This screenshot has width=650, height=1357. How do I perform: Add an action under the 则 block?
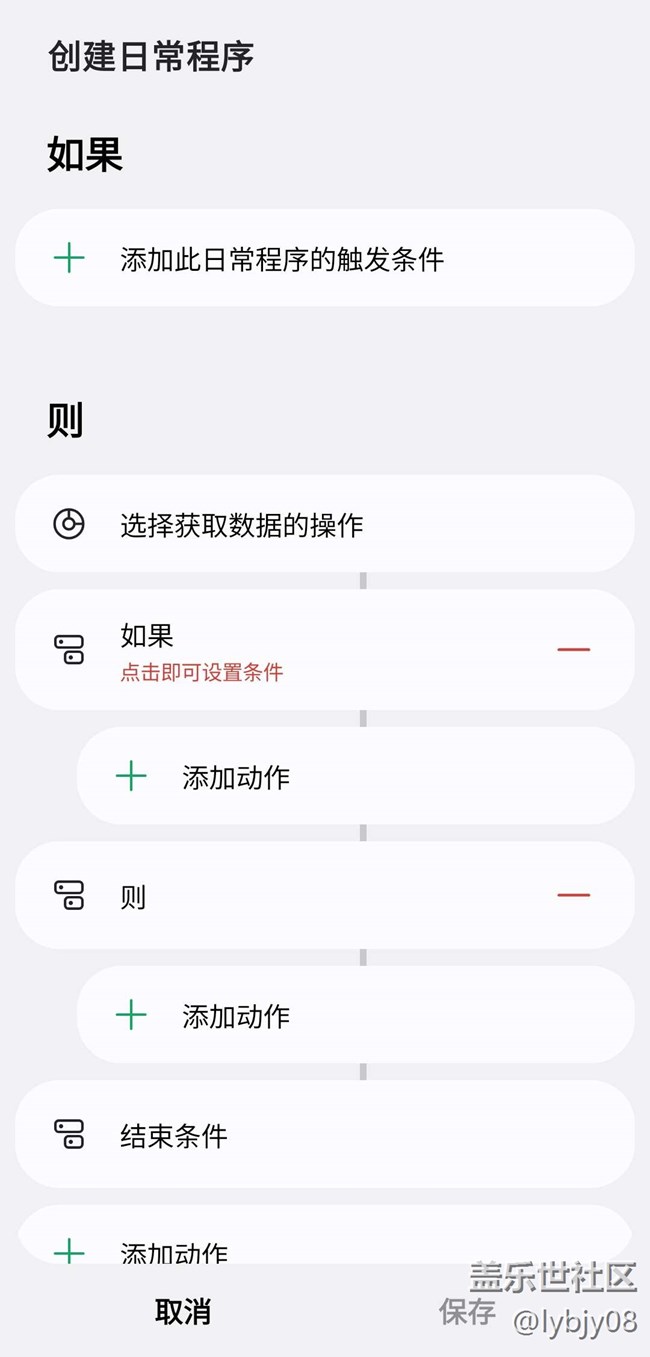point(236,1016)
